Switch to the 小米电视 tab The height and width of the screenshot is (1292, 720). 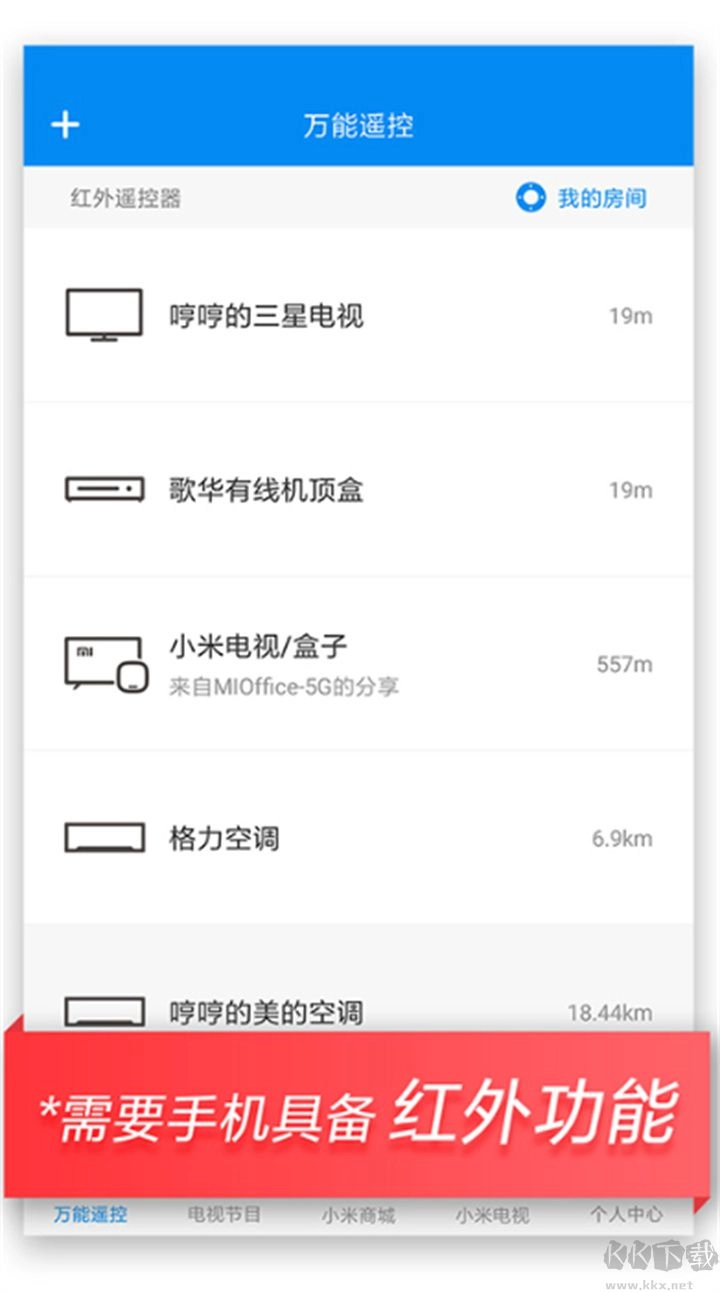tap(492, 1215)
